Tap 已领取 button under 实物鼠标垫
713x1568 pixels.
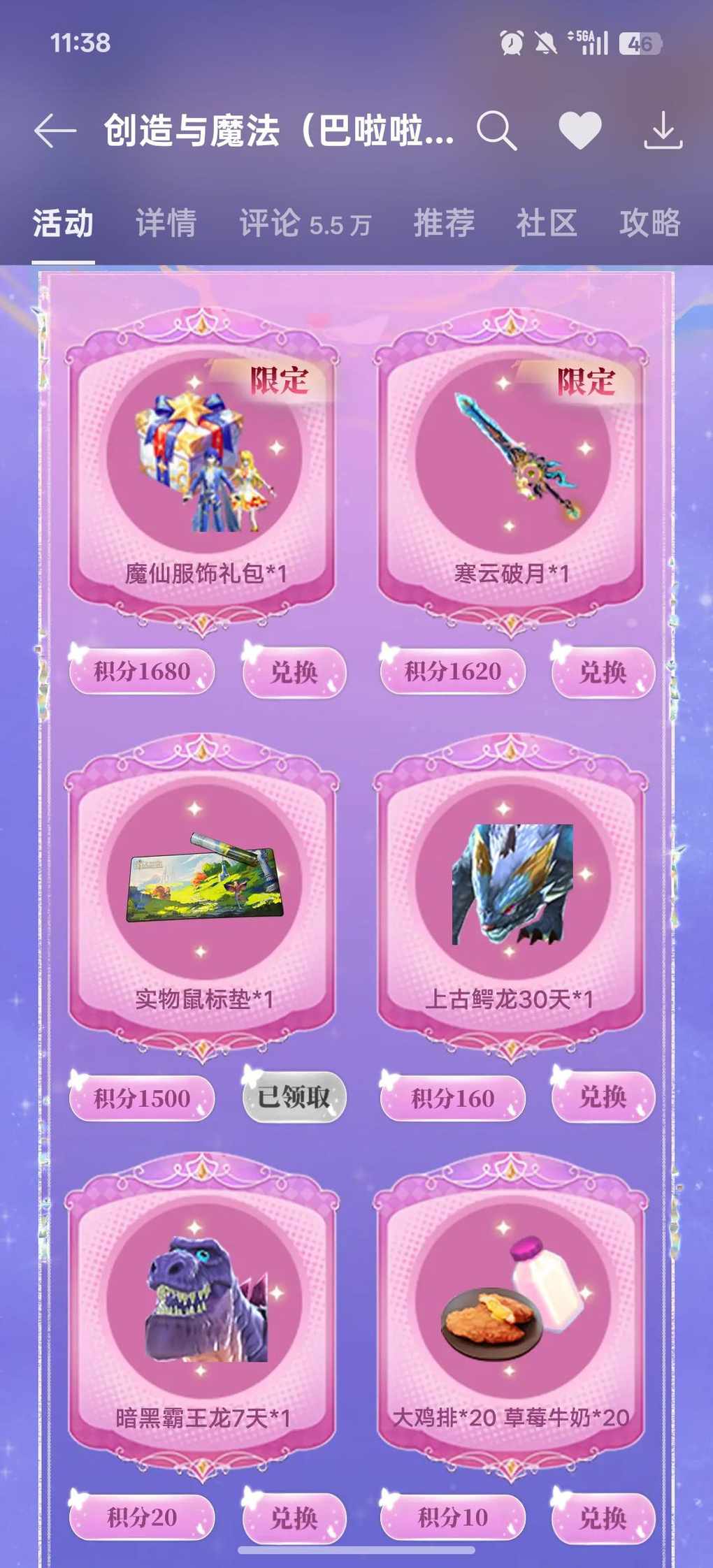pos(294,1097)
